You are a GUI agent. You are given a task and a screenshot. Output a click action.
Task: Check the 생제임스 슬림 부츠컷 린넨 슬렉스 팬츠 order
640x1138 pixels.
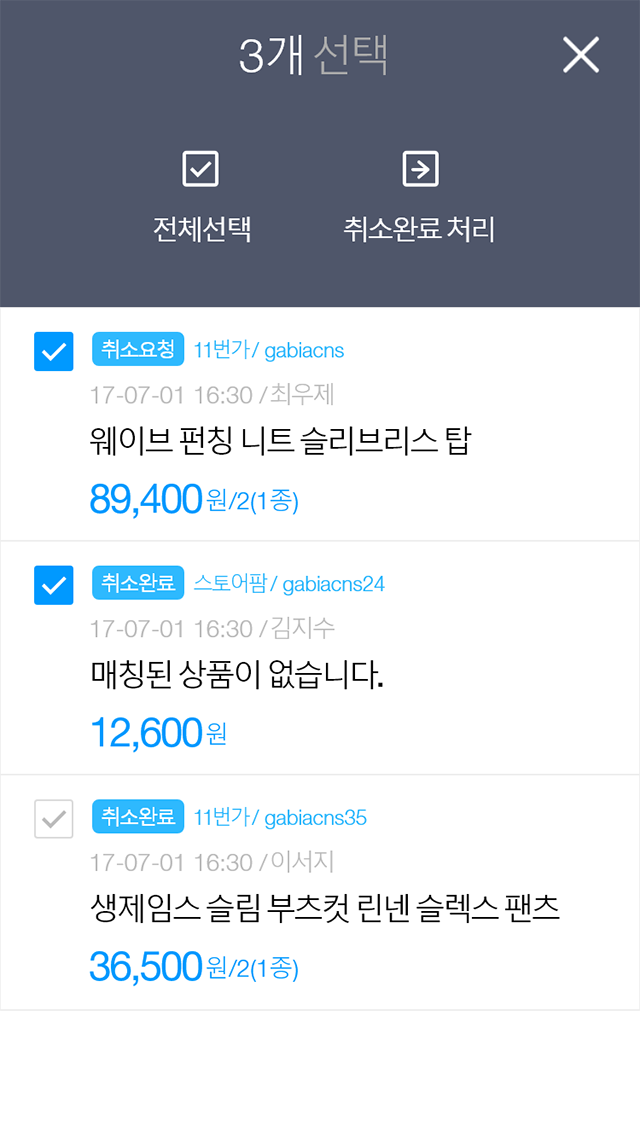coord(54,819)
